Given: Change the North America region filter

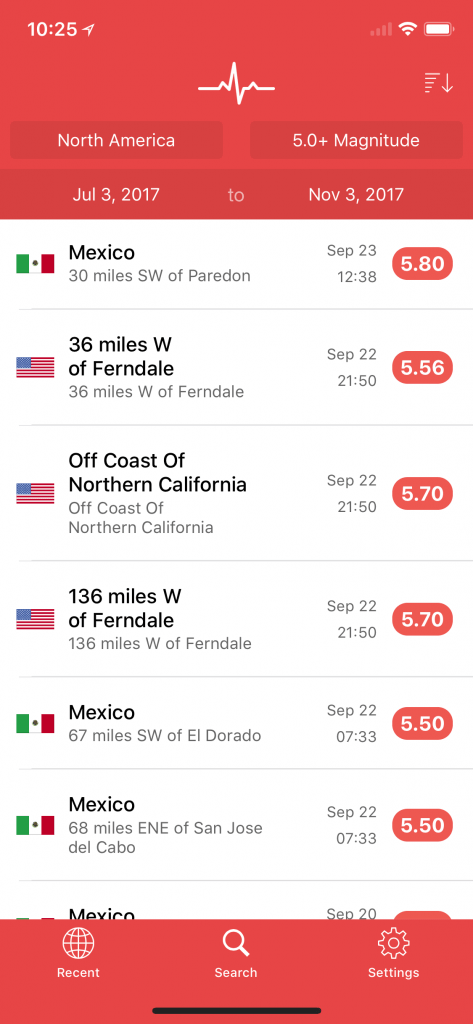Looking at the screenshot, I should tap(116, 140).
